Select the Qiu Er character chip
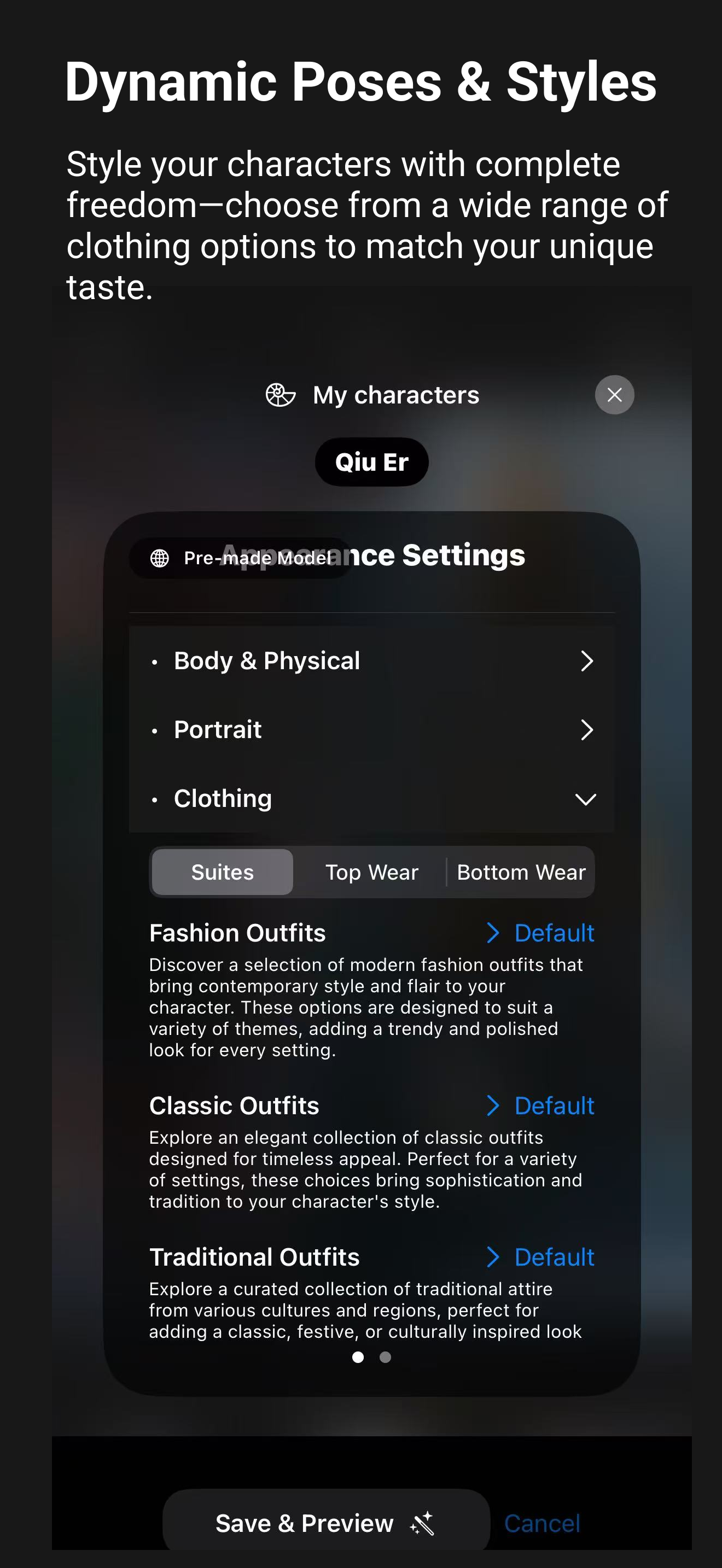The height and width of the screenshot is (1568, 722). pyautogui.click(x=371, y=461)
